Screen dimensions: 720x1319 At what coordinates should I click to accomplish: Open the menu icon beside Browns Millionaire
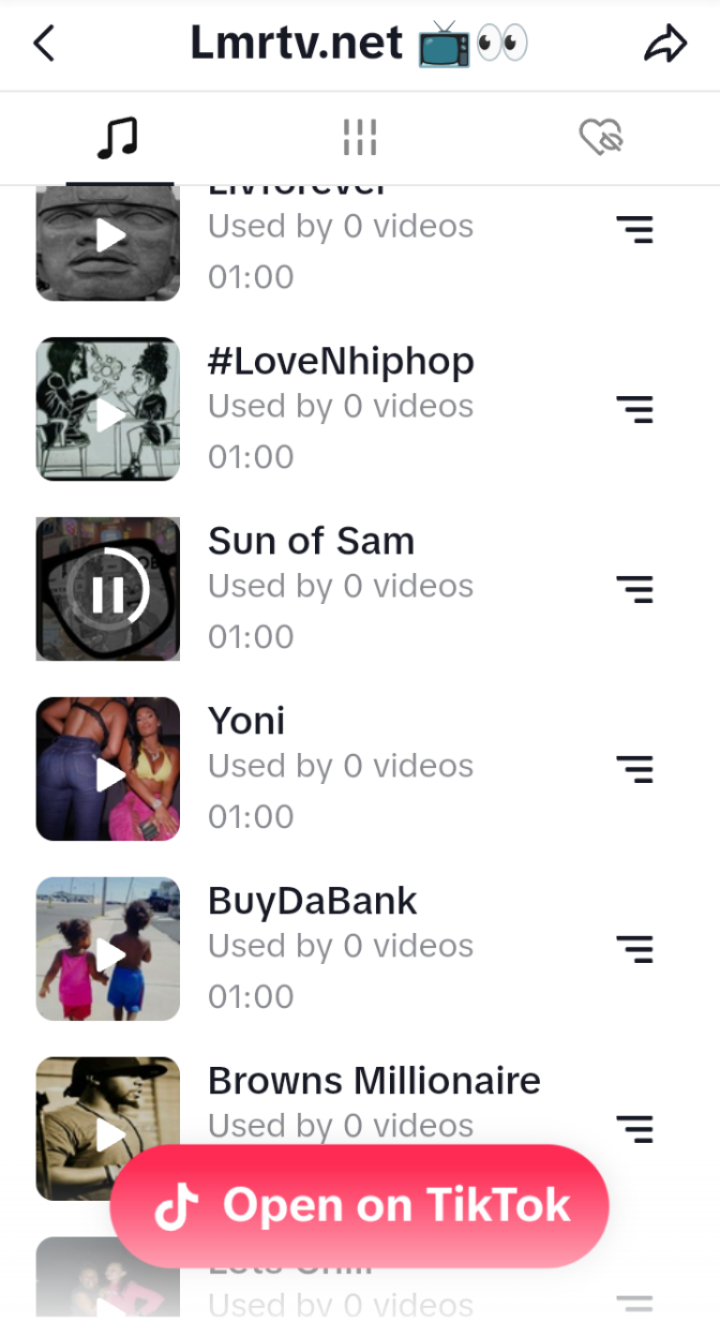[x=634, y=1128]
